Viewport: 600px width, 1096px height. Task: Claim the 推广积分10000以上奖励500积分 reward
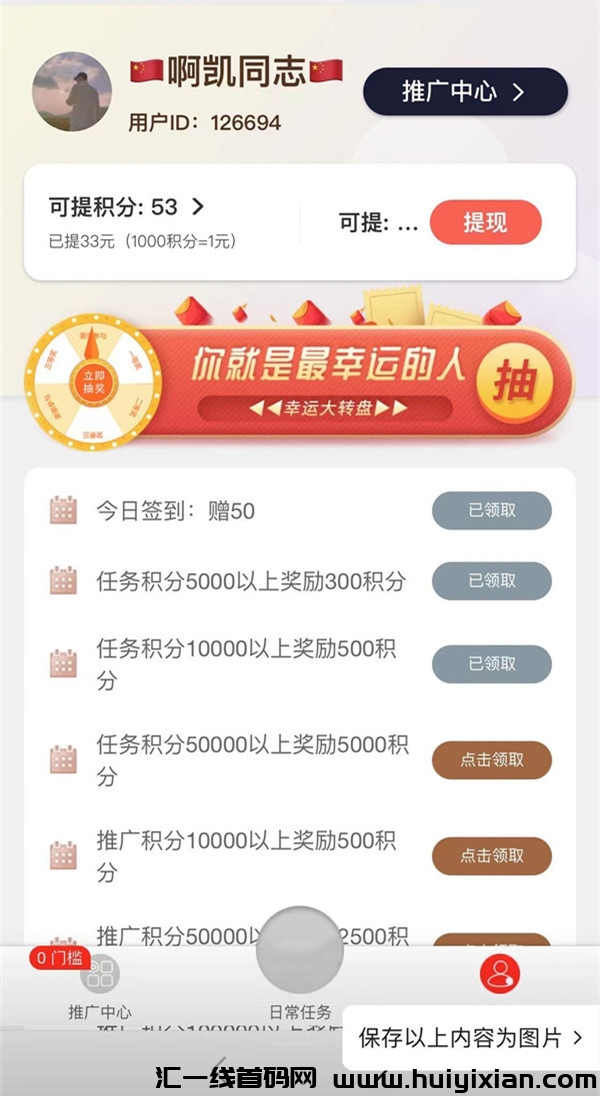click(x=491, y=856)
